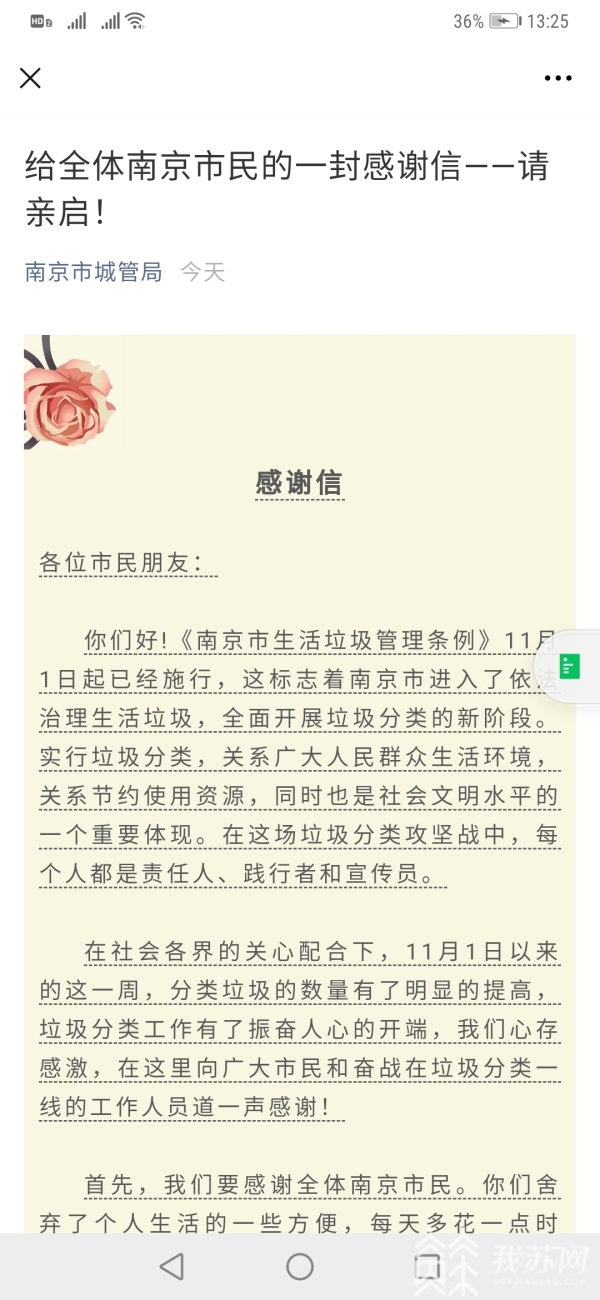The height and width of the screenshot is (1300, 600).
Task: Open the 南京市城管局 account page
Action: (93, 271)
